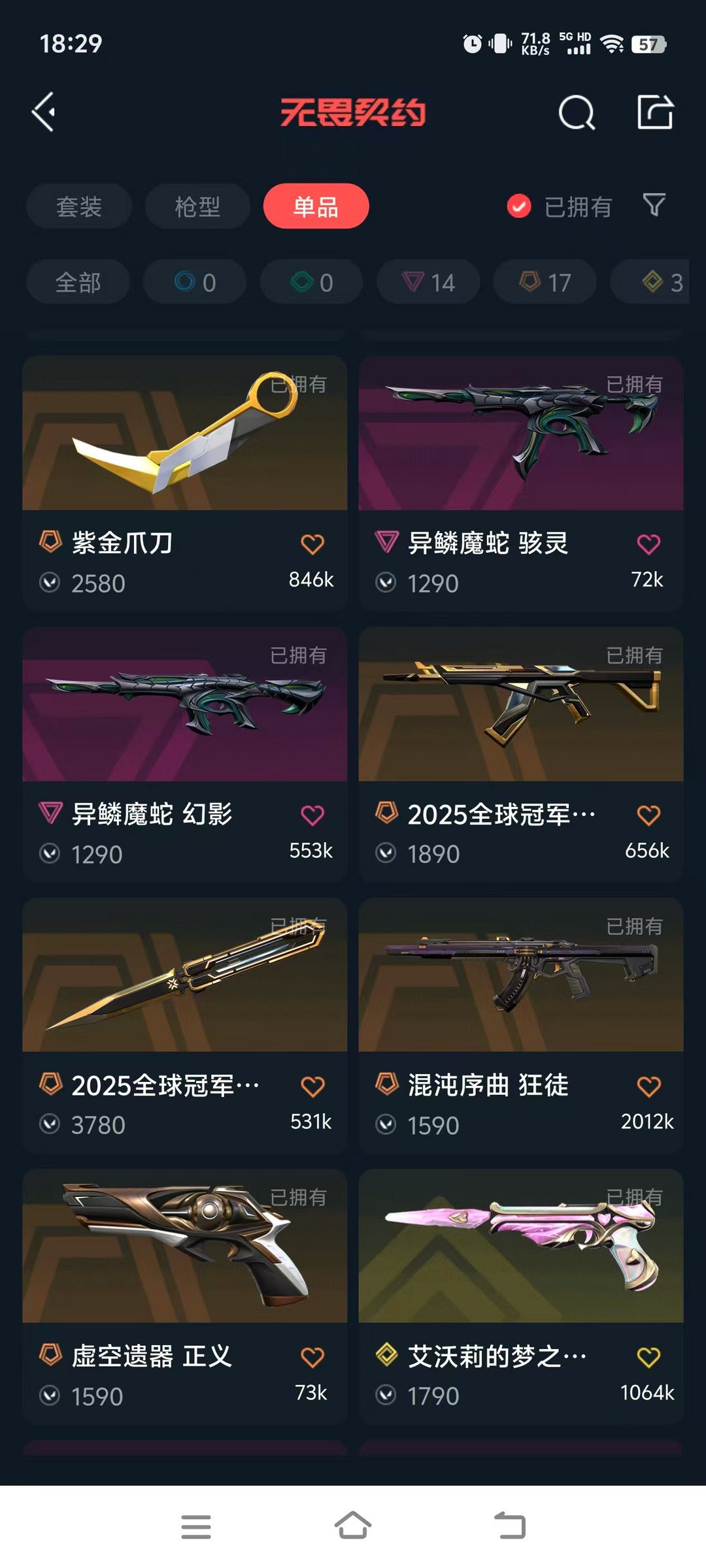Favorite the 混沌序曲 狂徒 skin
The image size is (706, 1568).
648,1086
